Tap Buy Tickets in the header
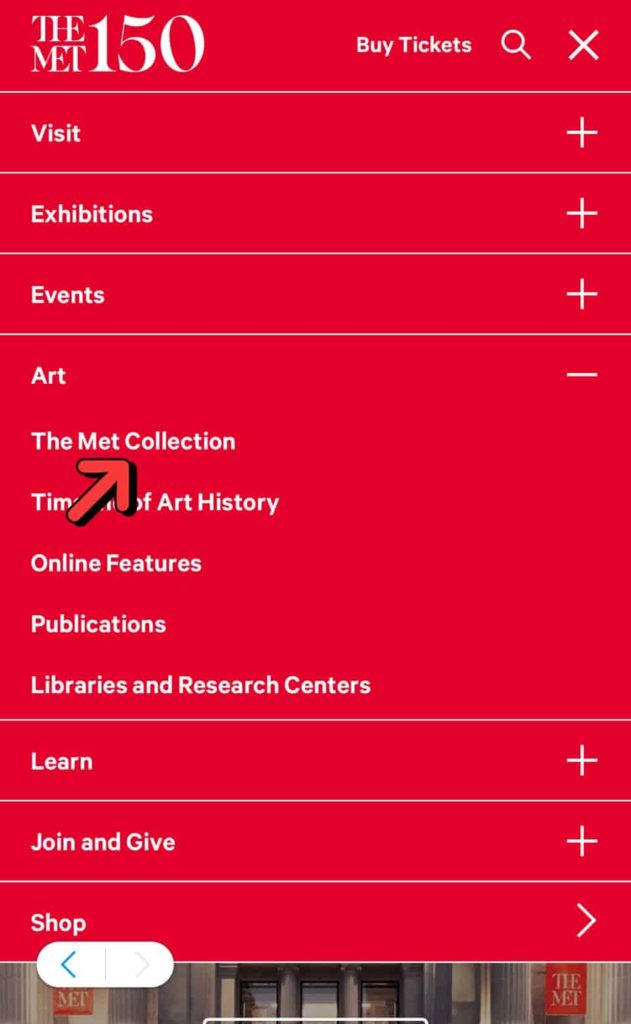This screenshot has height=1024, width=631. pyautogui.click(x=413, y=45)
